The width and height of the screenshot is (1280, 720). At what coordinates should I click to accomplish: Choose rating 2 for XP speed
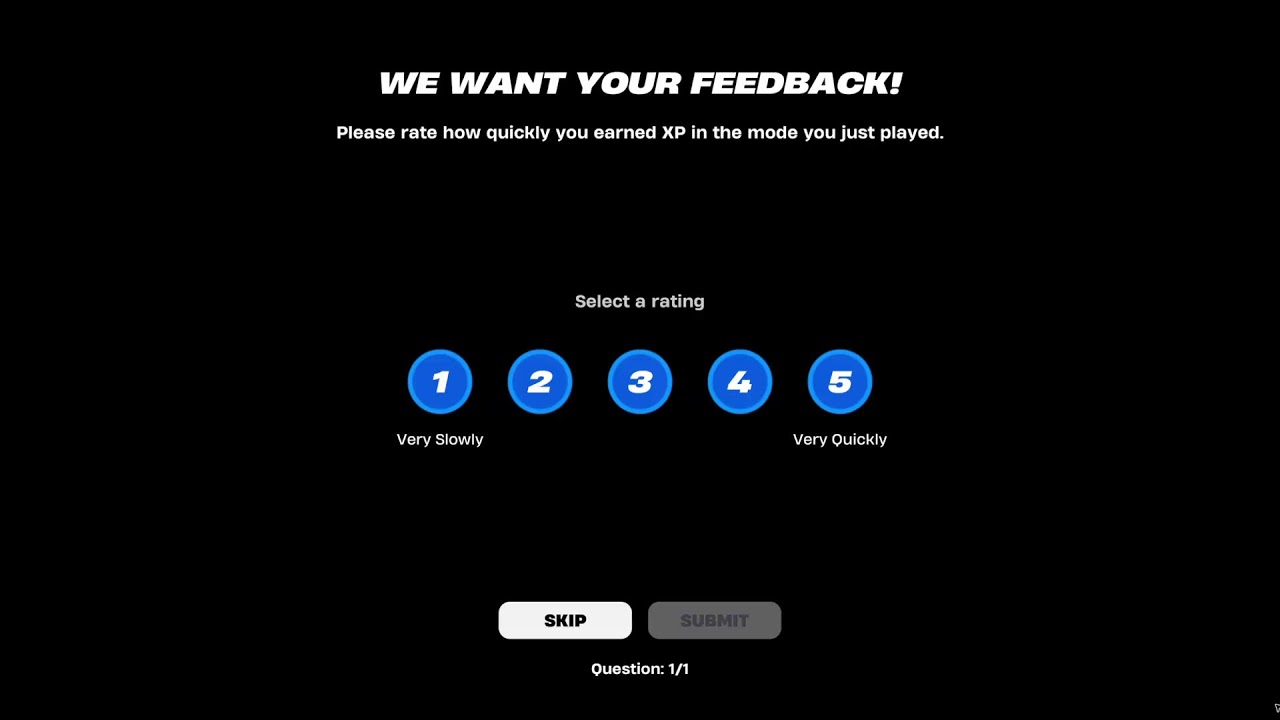tap(540, 381)
